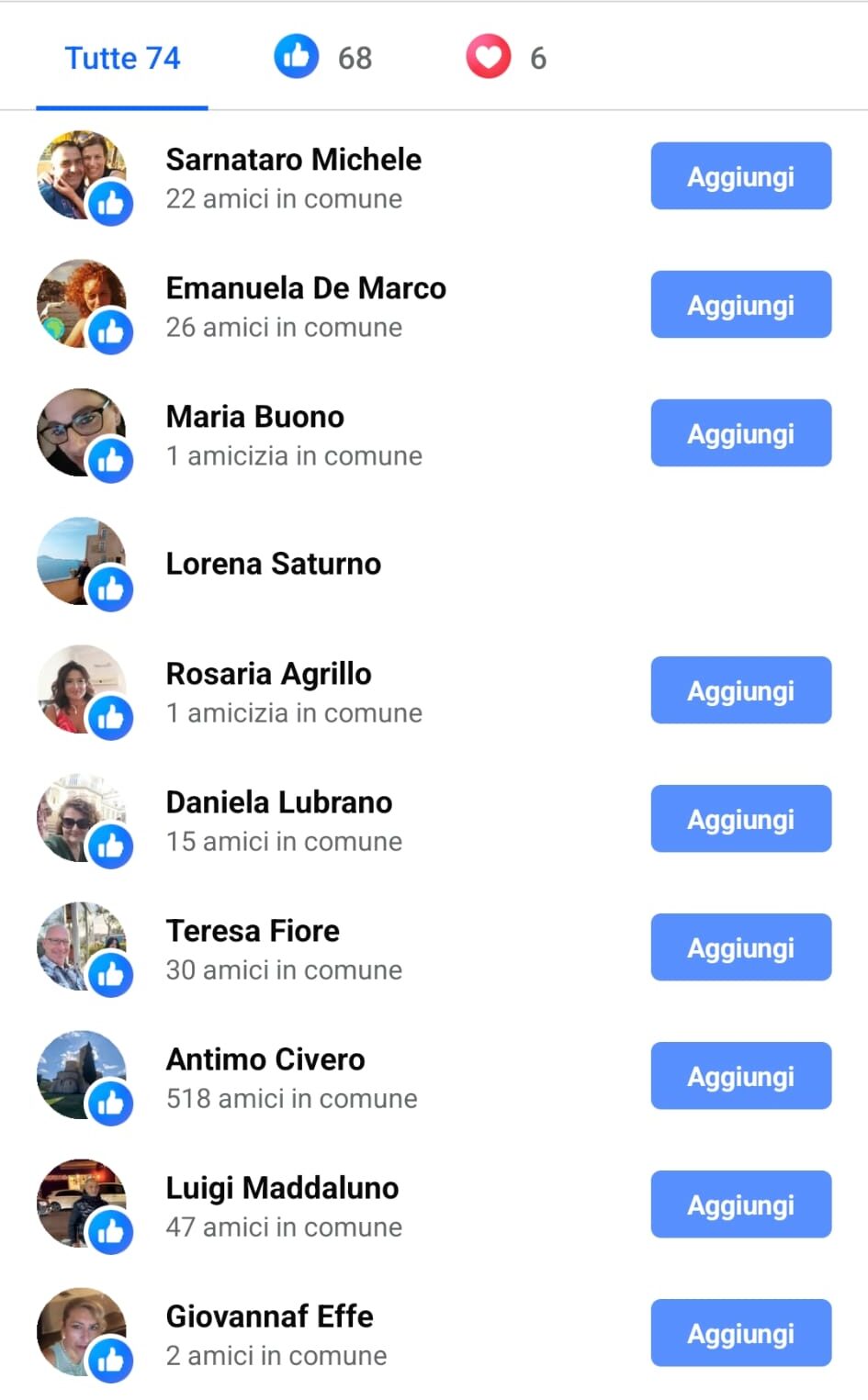Open Maria Buono's profile

tap(254, 417)
